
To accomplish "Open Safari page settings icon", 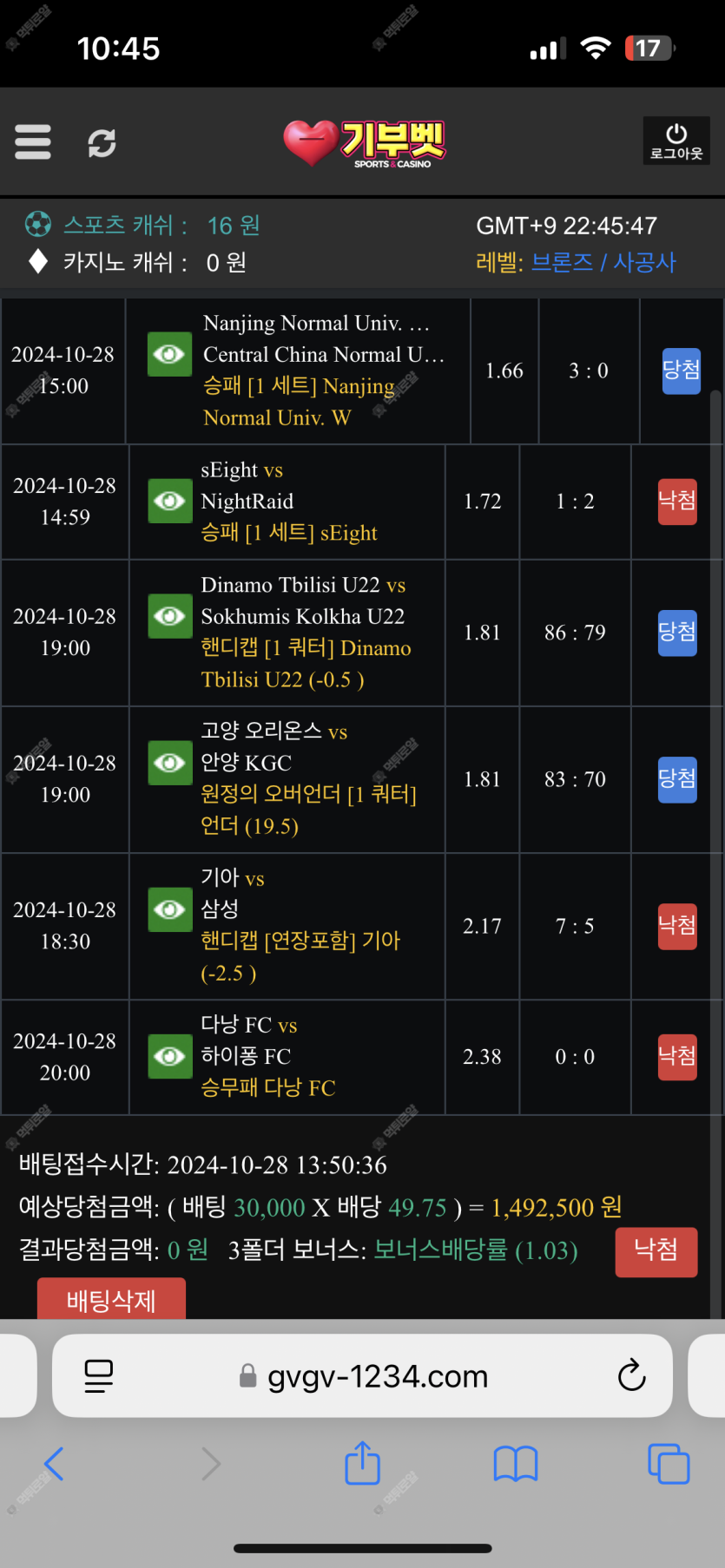I will click(98, 1376).
